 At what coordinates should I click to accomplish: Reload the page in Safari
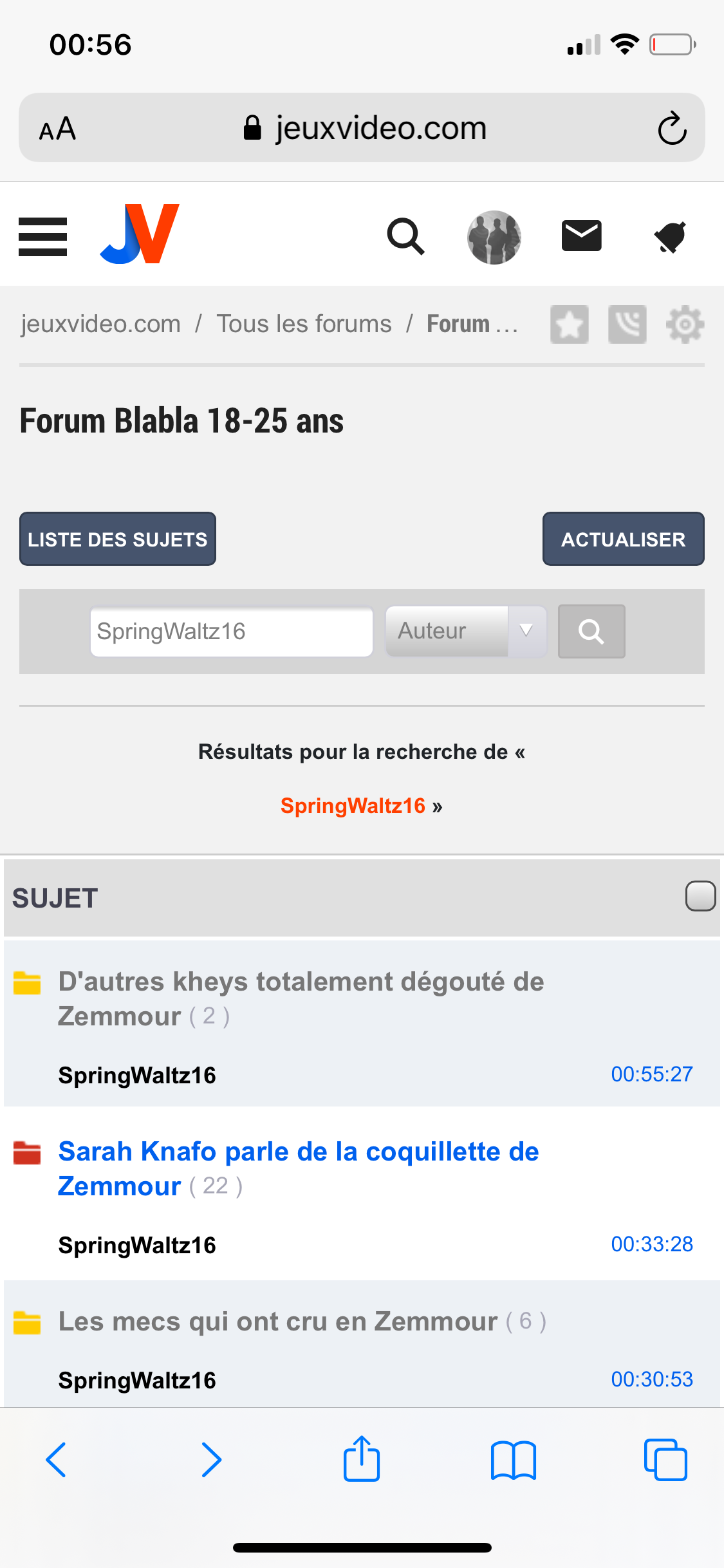(x=672, y=128)
